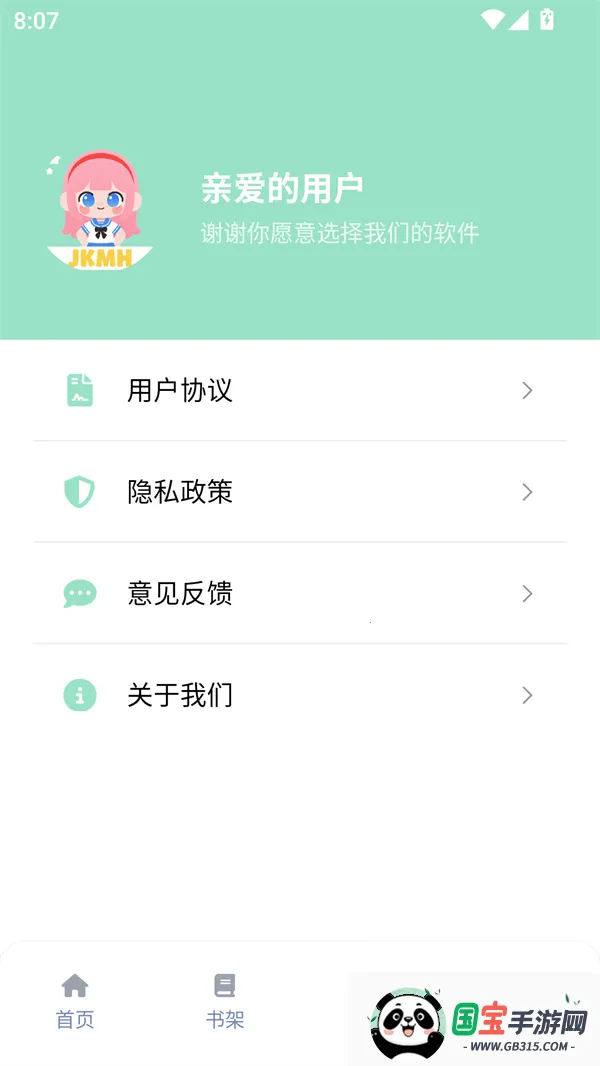Switch to the 书架 tab
The width and height of the screenshot is (600, 1066).
(x=225, y=1001)
